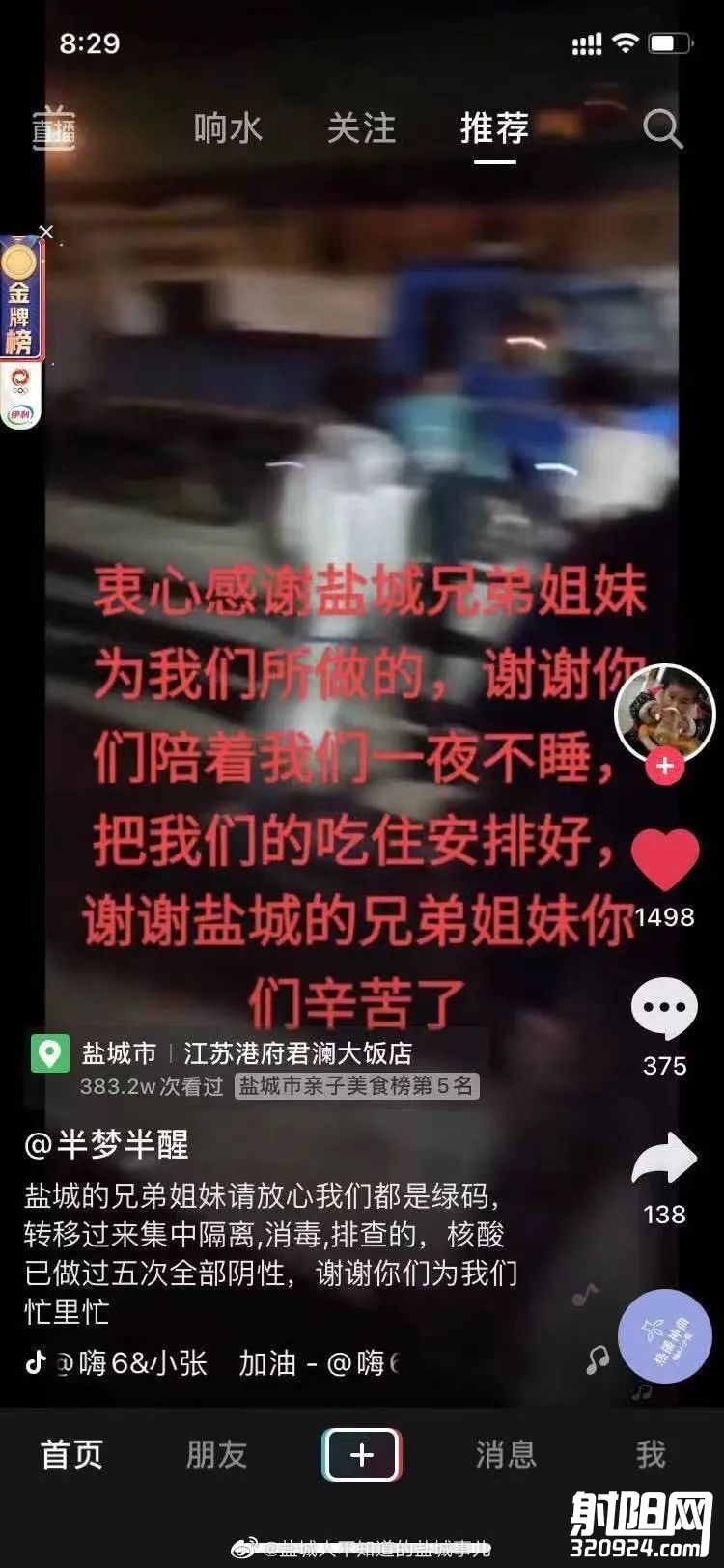The height and width of the screenshot is (1568, 724).
Task: Select the 推荐 tab
Action: [x=494, y=128]
